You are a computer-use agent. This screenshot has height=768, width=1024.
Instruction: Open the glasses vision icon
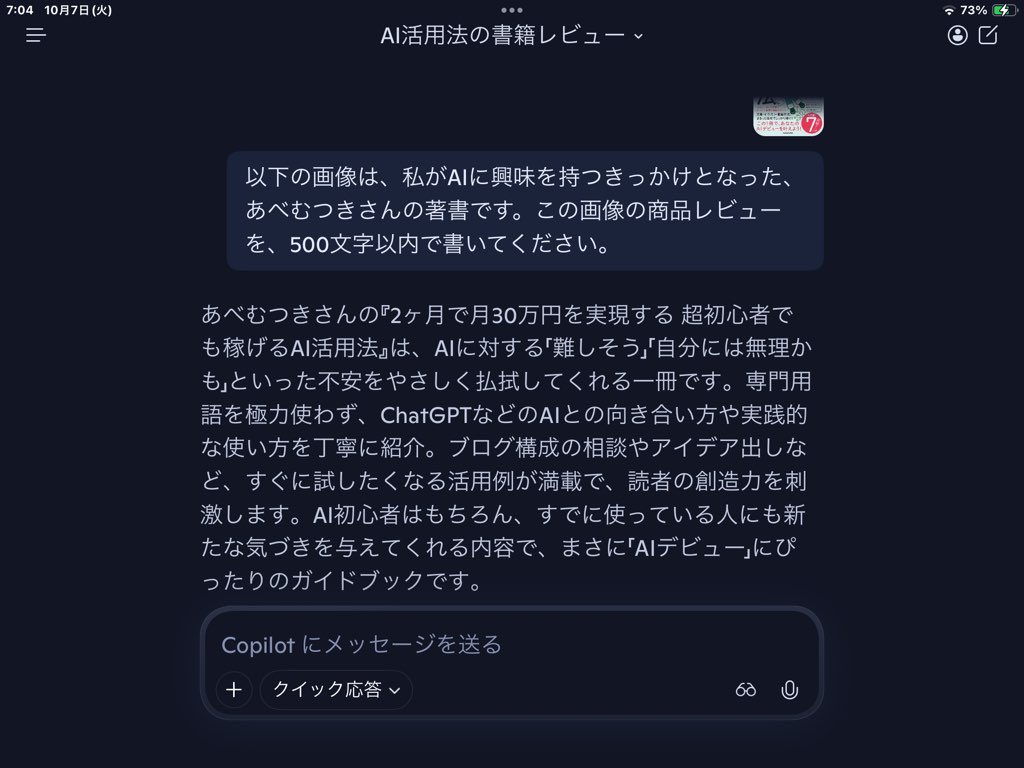click(746, 690)
